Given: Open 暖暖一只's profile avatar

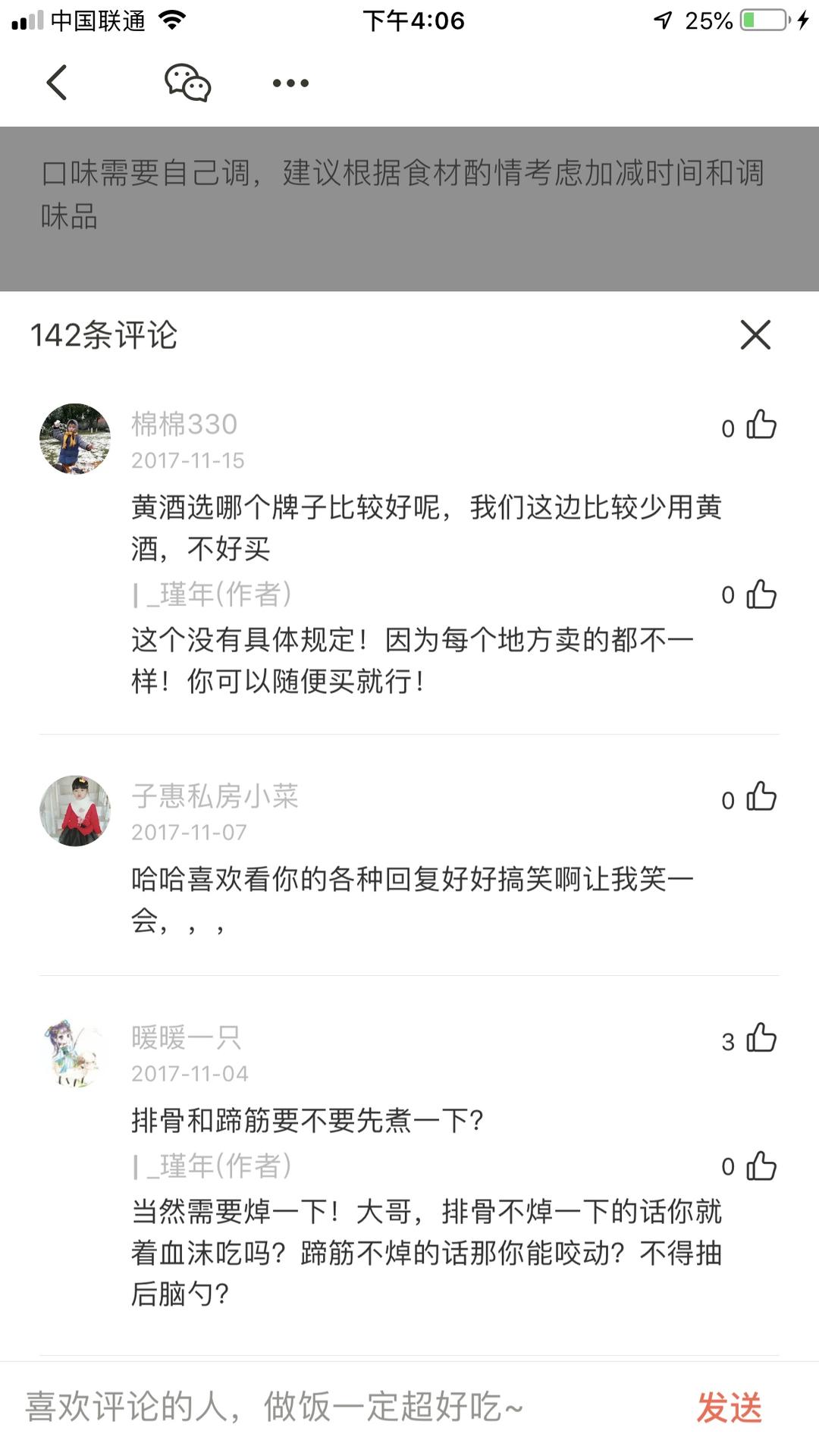Looking at the screenshot, I should 75,1053.
